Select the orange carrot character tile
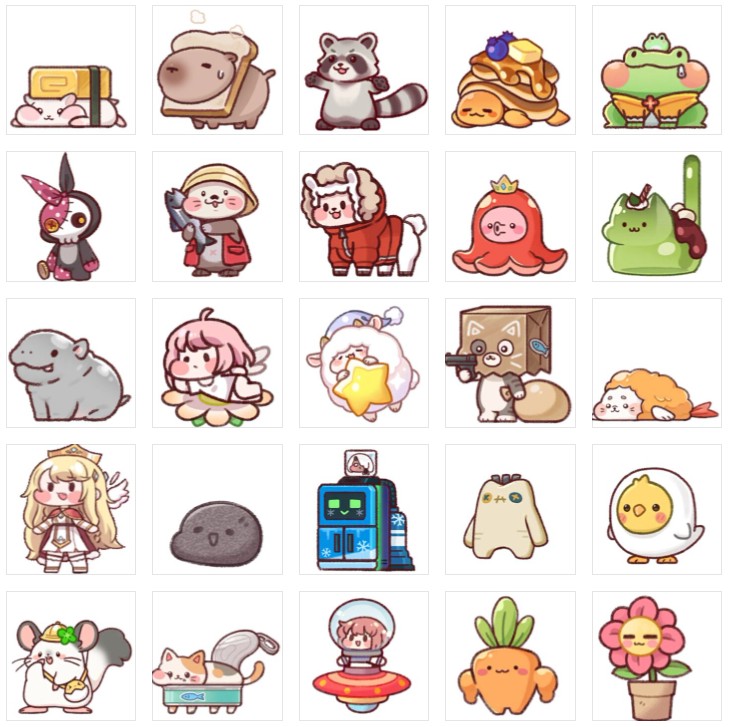730x727 pixels. [x=510, y=655]
